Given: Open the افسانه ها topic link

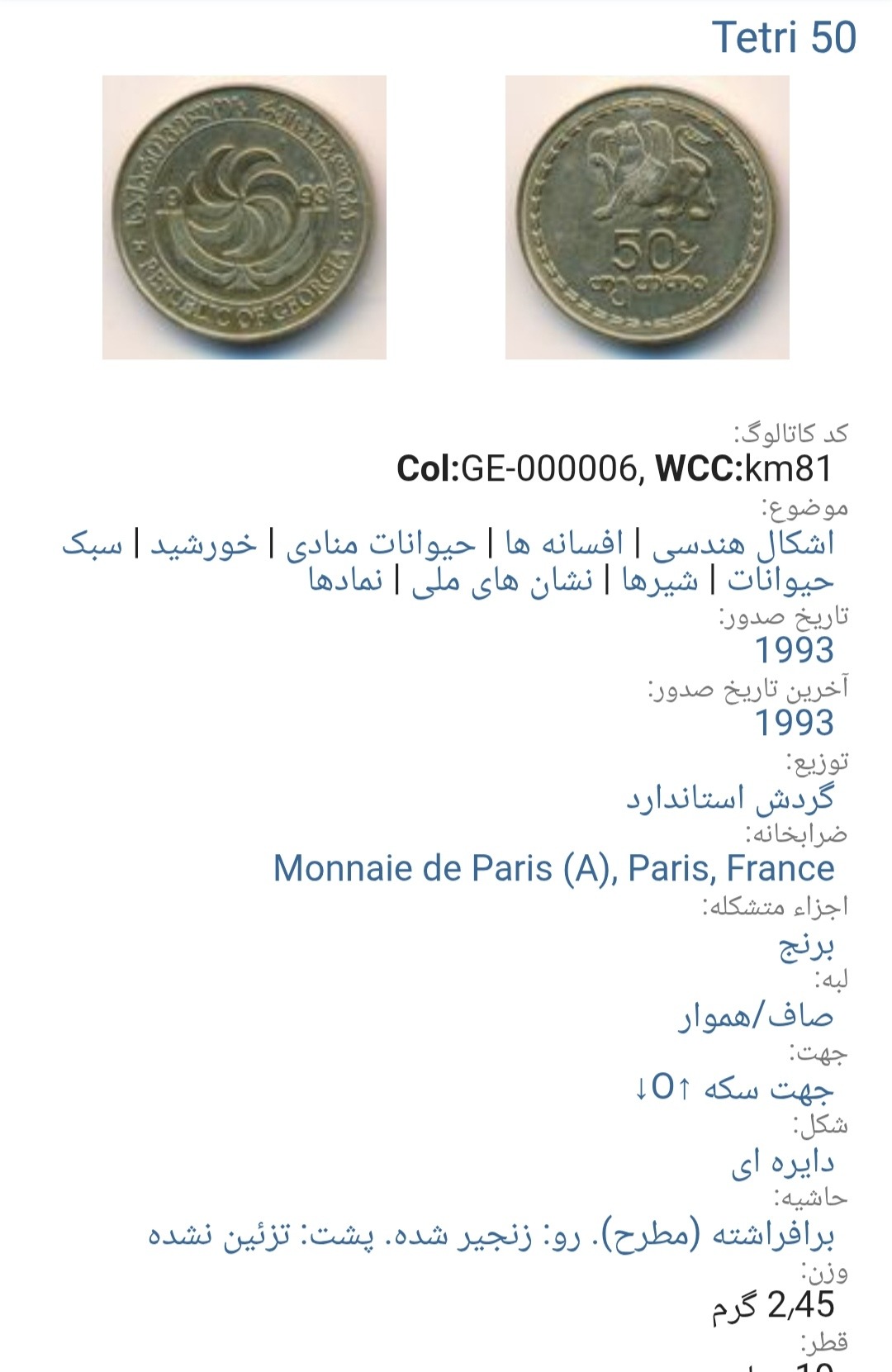Looking at the screenshot, I should coord(564,544).
